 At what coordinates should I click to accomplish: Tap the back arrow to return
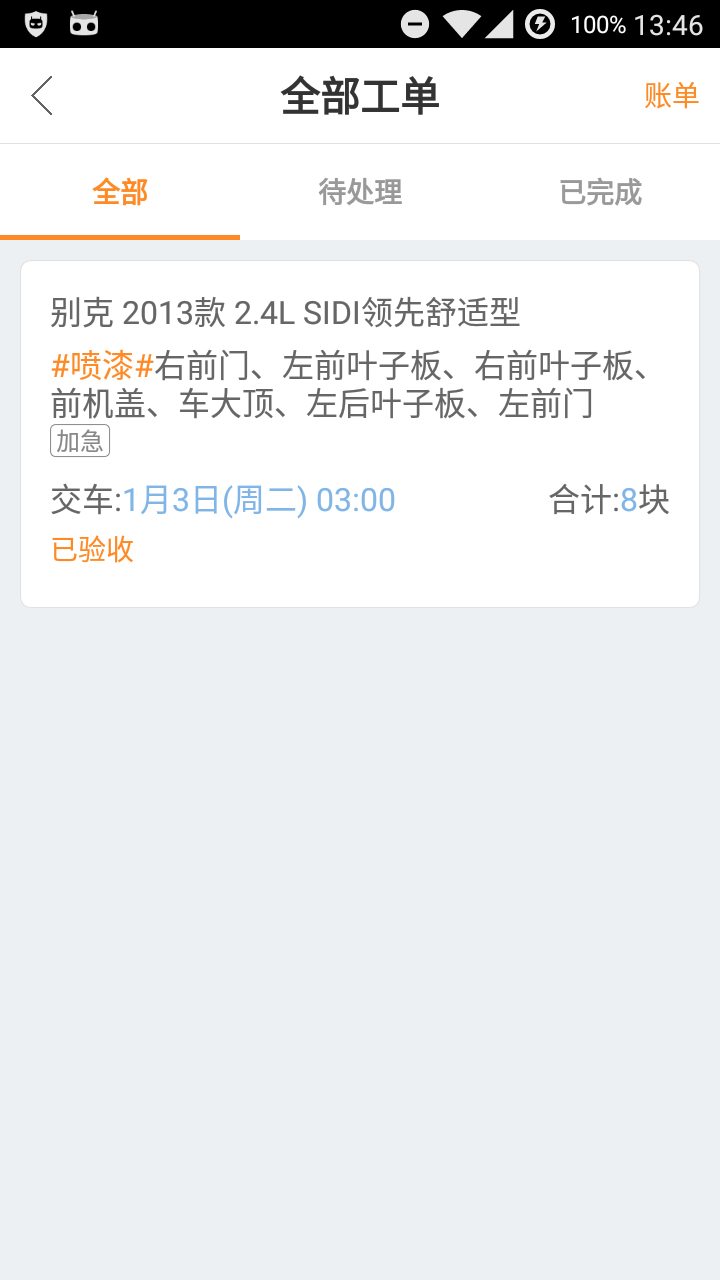tap(40, 95)
